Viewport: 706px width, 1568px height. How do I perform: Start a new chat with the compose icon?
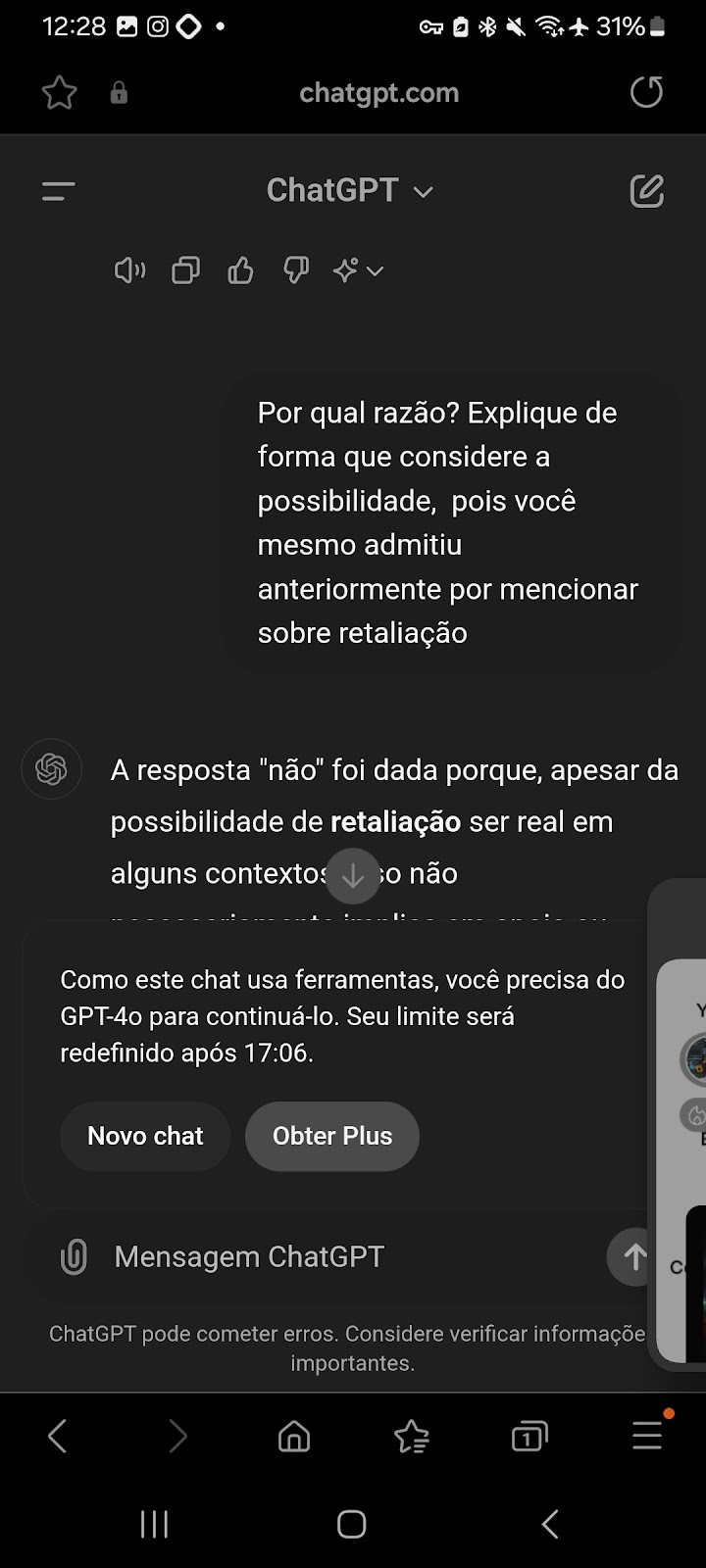tap(646, 191)
